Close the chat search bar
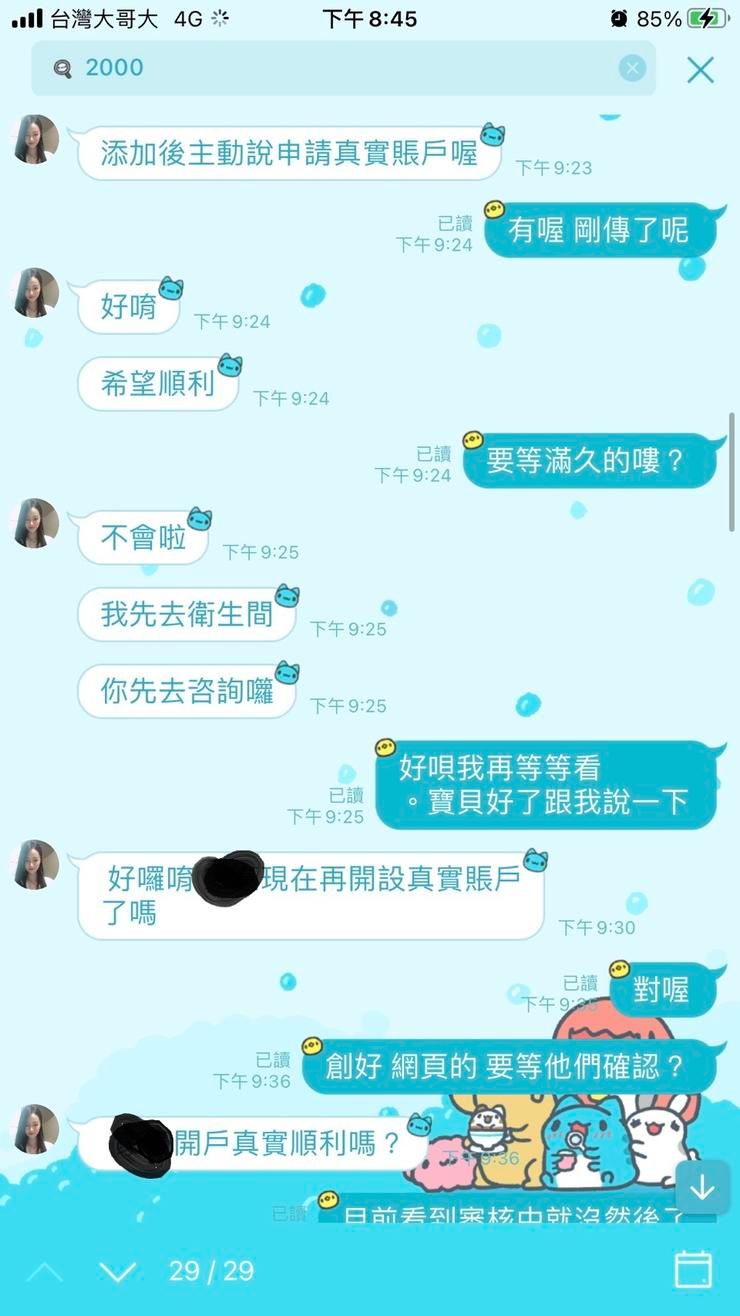 click(700, 69)
